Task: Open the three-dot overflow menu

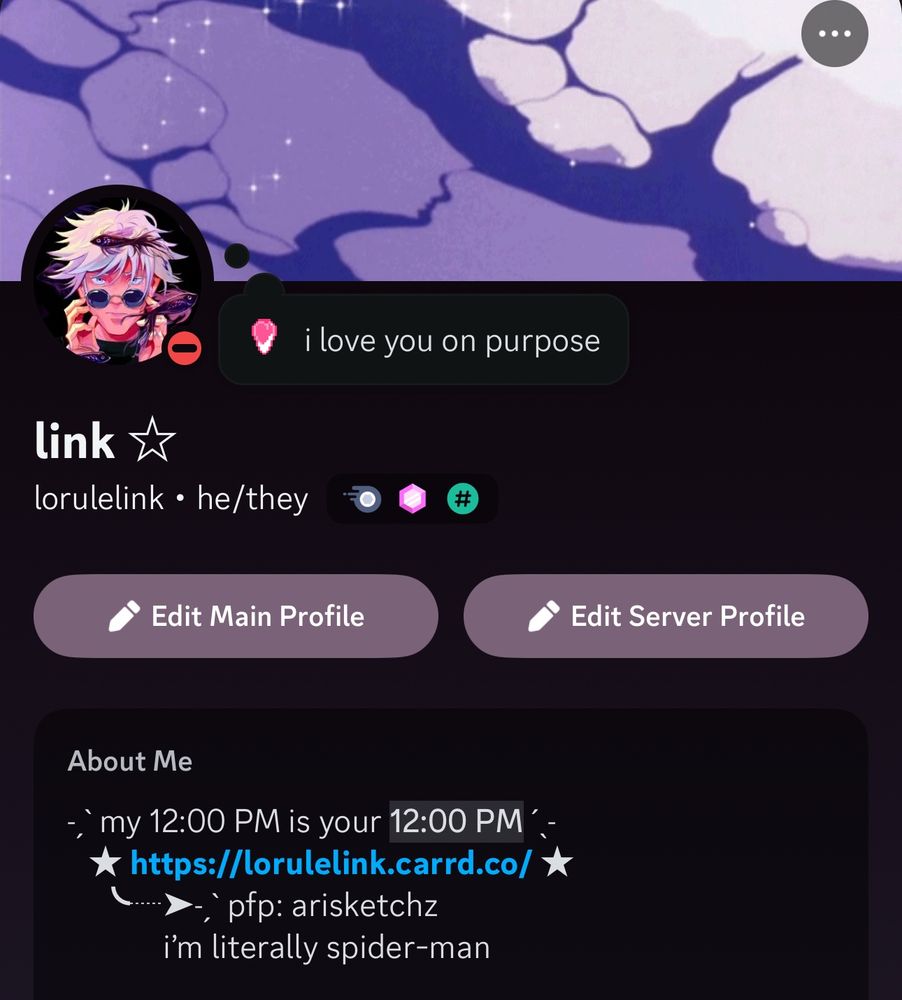Action: (834, 33)
